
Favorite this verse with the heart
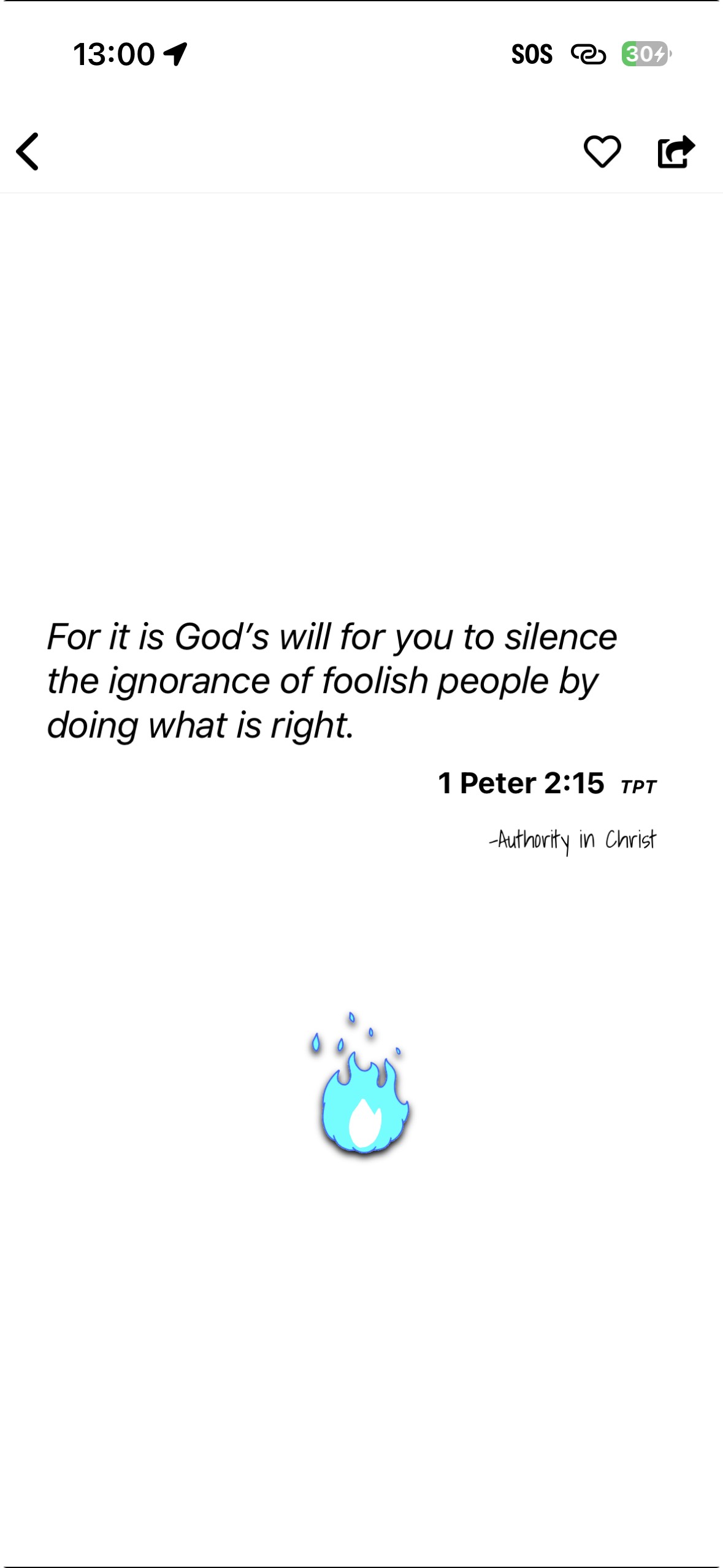[x=602, y=151]
